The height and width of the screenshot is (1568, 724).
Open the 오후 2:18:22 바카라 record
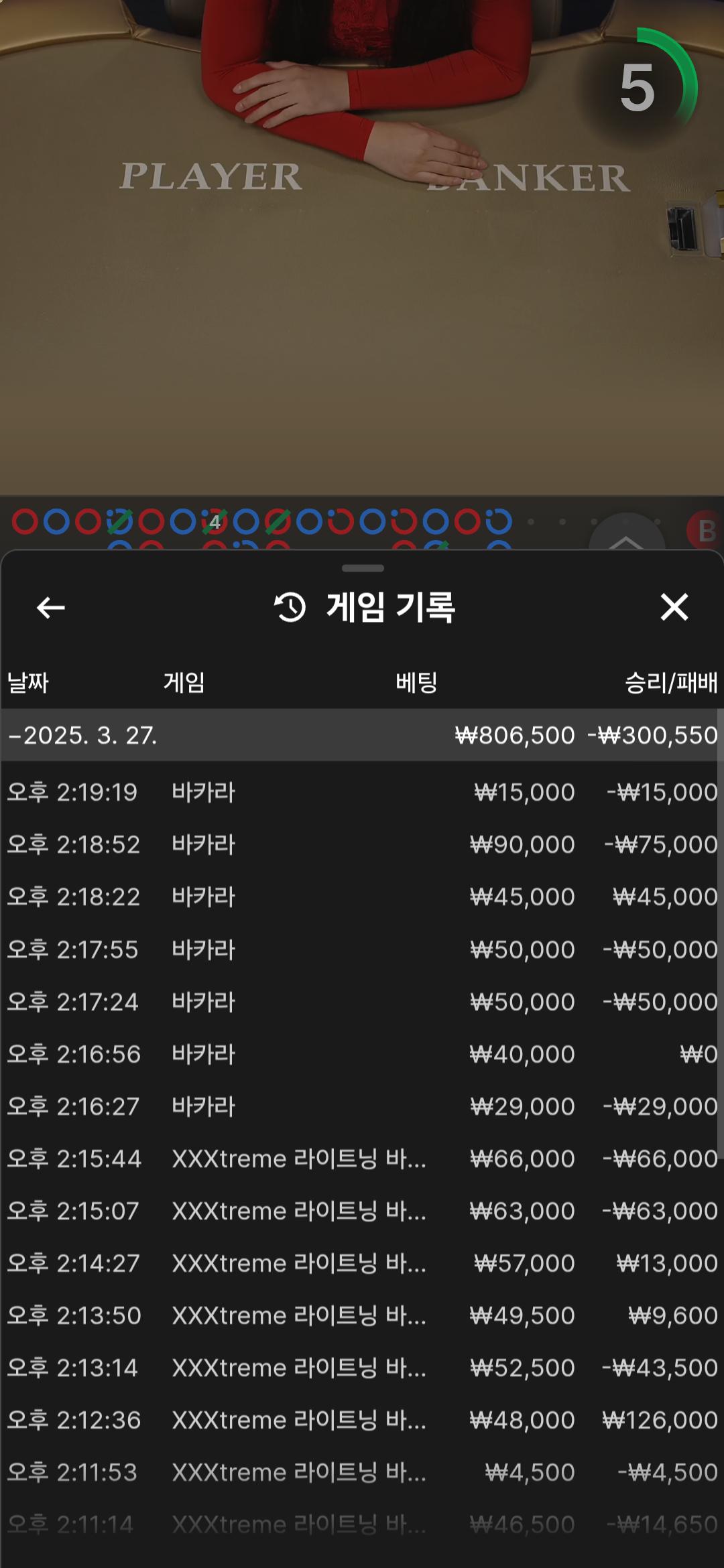tap(362, 897)
